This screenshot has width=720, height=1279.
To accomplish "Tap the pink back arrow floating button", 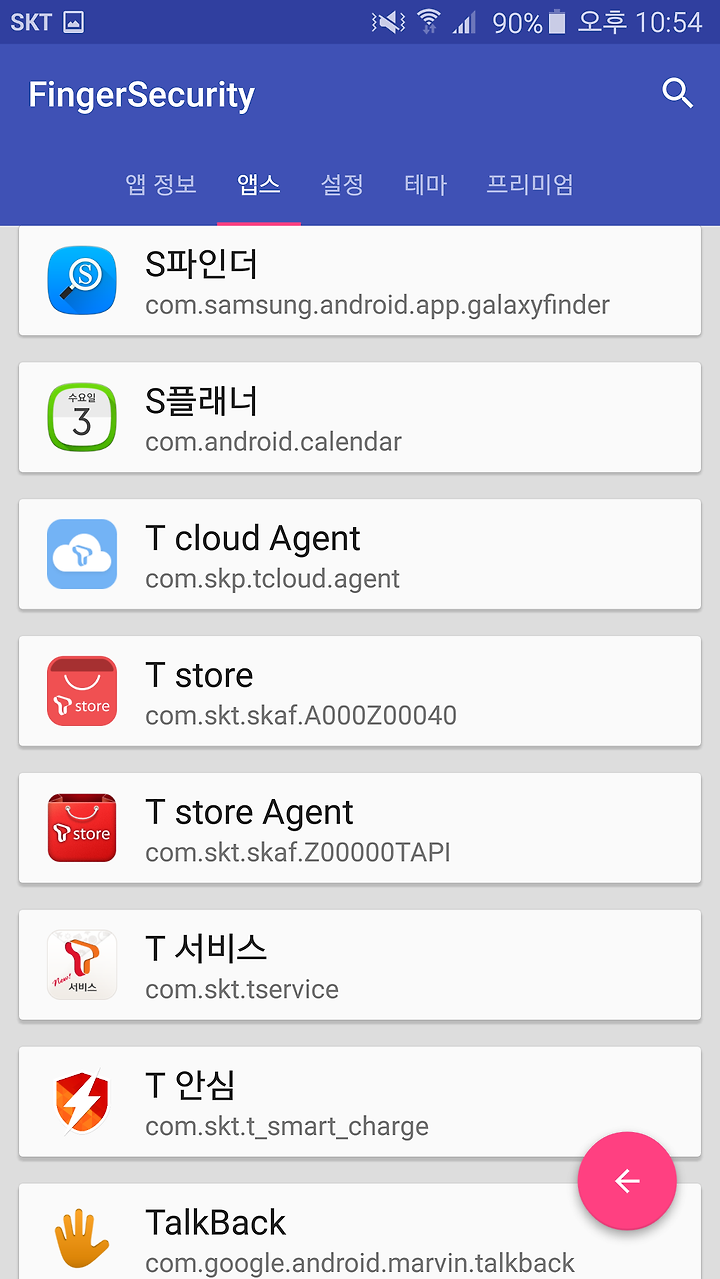I will (627, 1181).
